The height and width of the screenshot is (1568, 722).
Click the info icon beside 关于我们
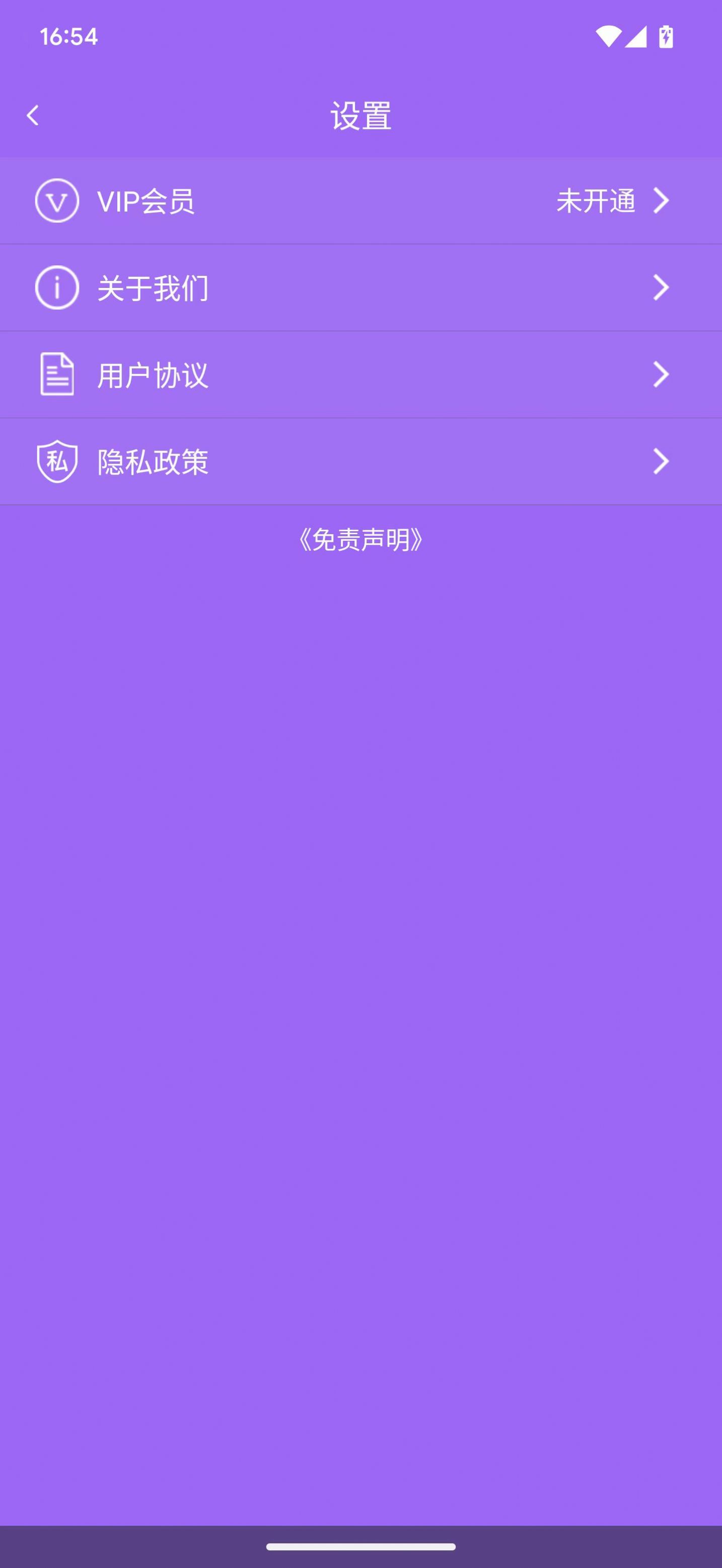56,288
